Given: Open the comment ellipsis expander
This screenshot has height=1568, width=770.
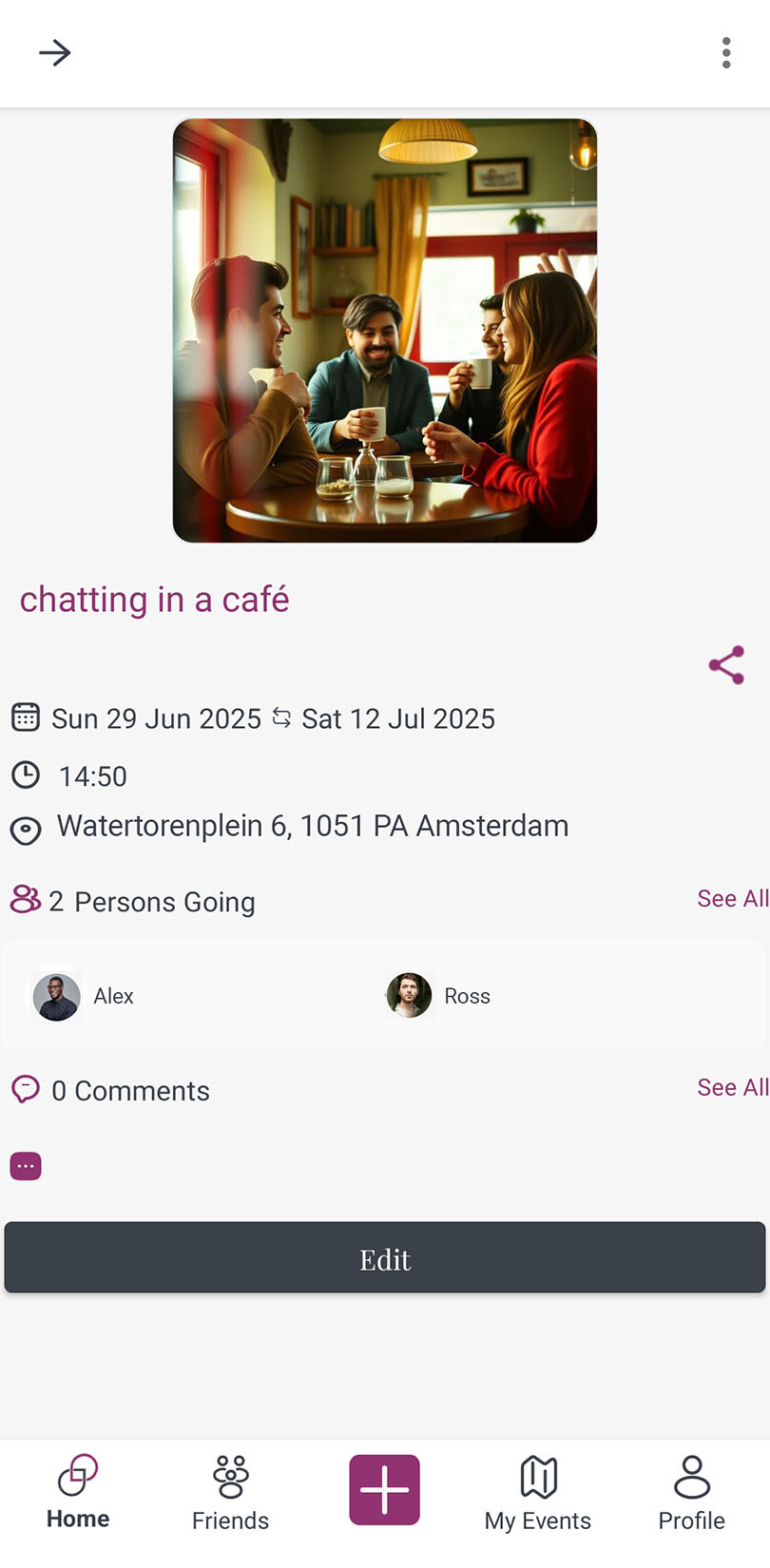Looking at the screenshot, I should pyautogui.click(x=26, y=1165).
